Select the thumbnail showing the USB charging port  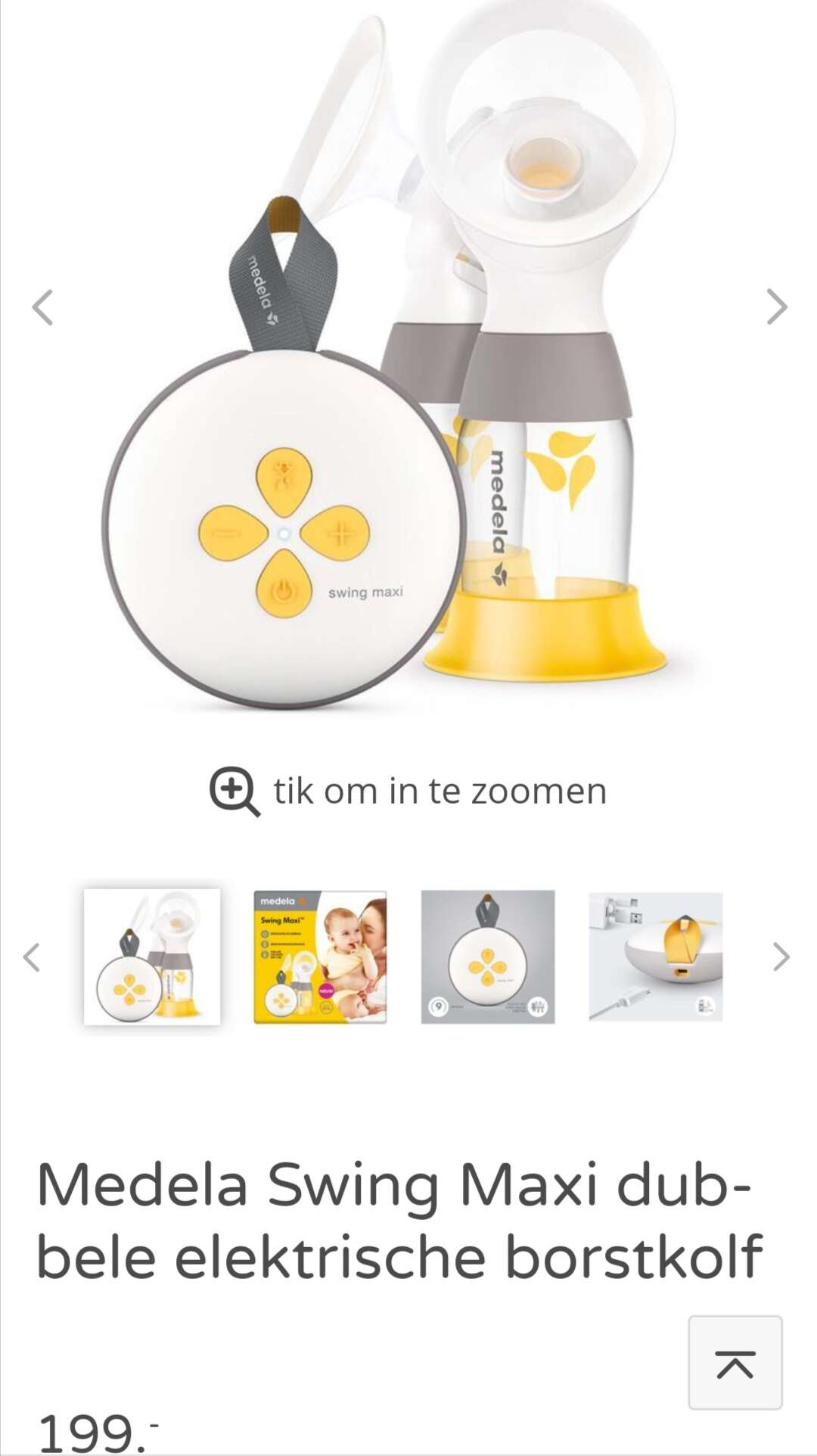[656, 957]
